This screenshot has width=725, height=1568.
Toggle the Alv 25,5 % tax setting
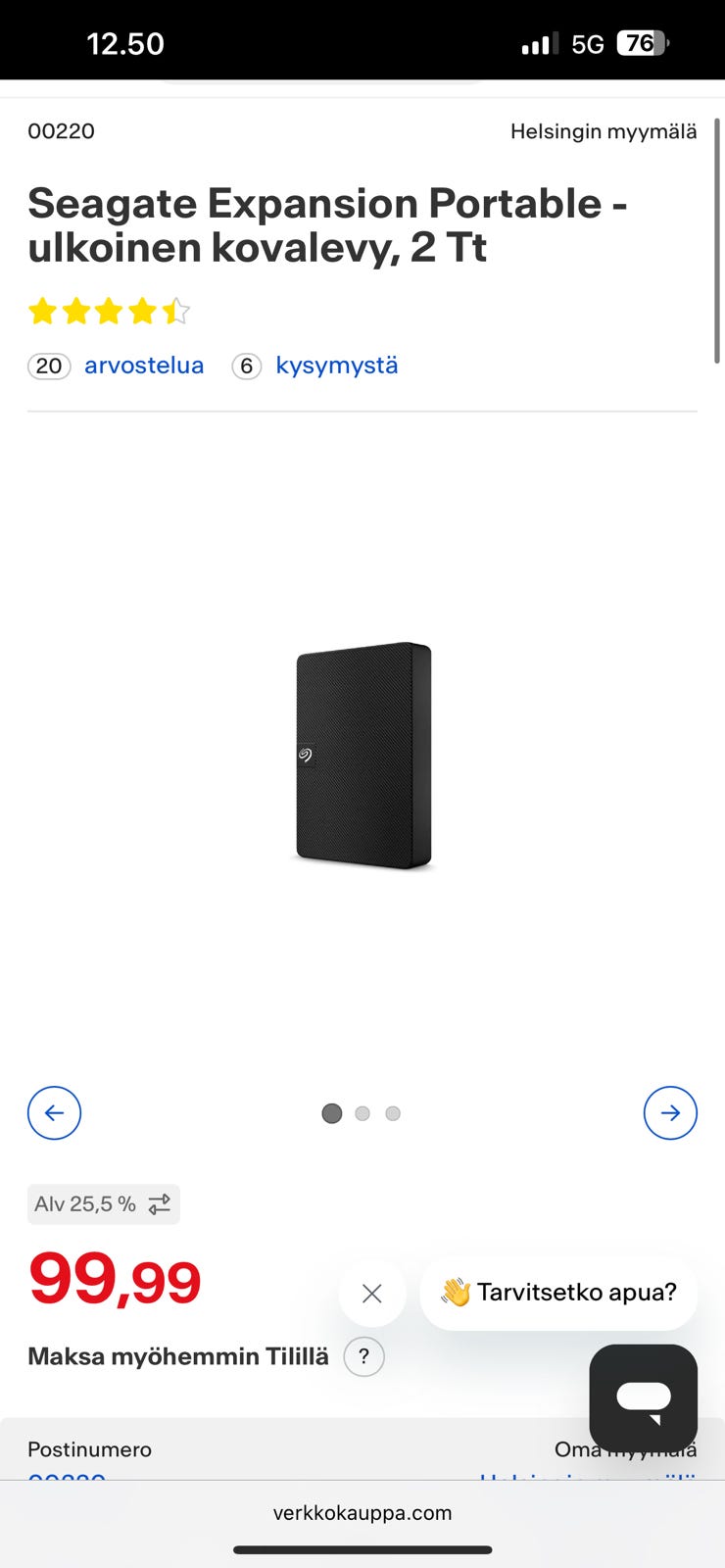[x=104, y=1204]
